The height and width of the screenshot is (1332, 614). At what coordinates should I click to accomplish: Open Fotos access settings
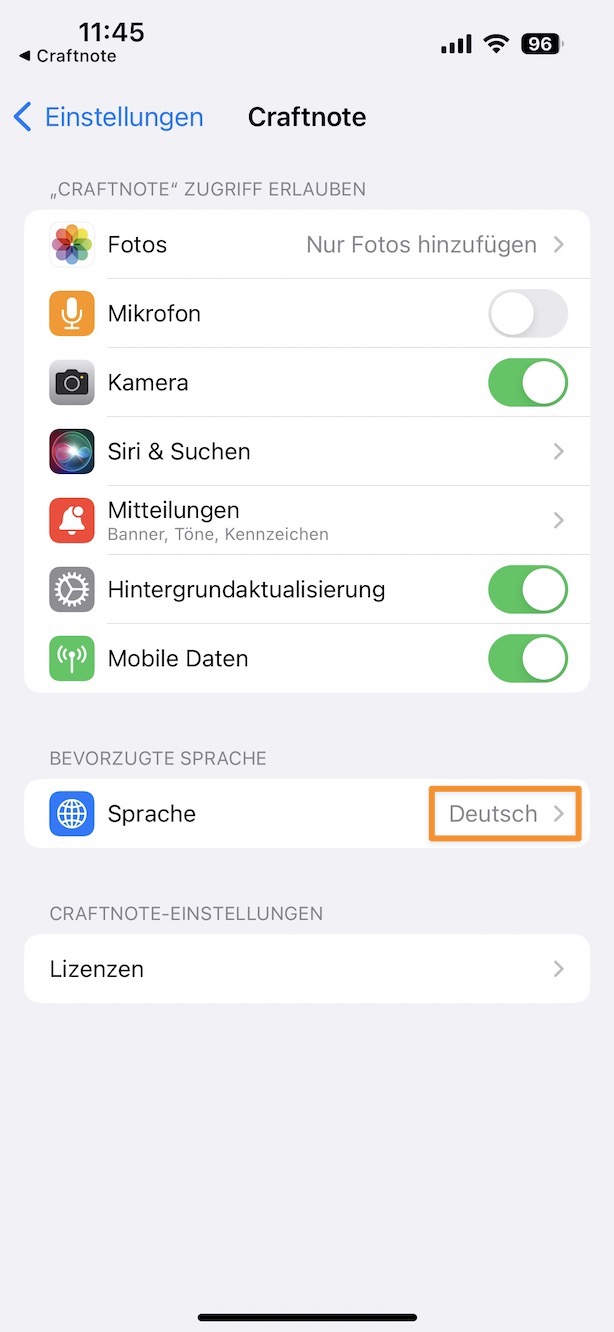[306, 245]
